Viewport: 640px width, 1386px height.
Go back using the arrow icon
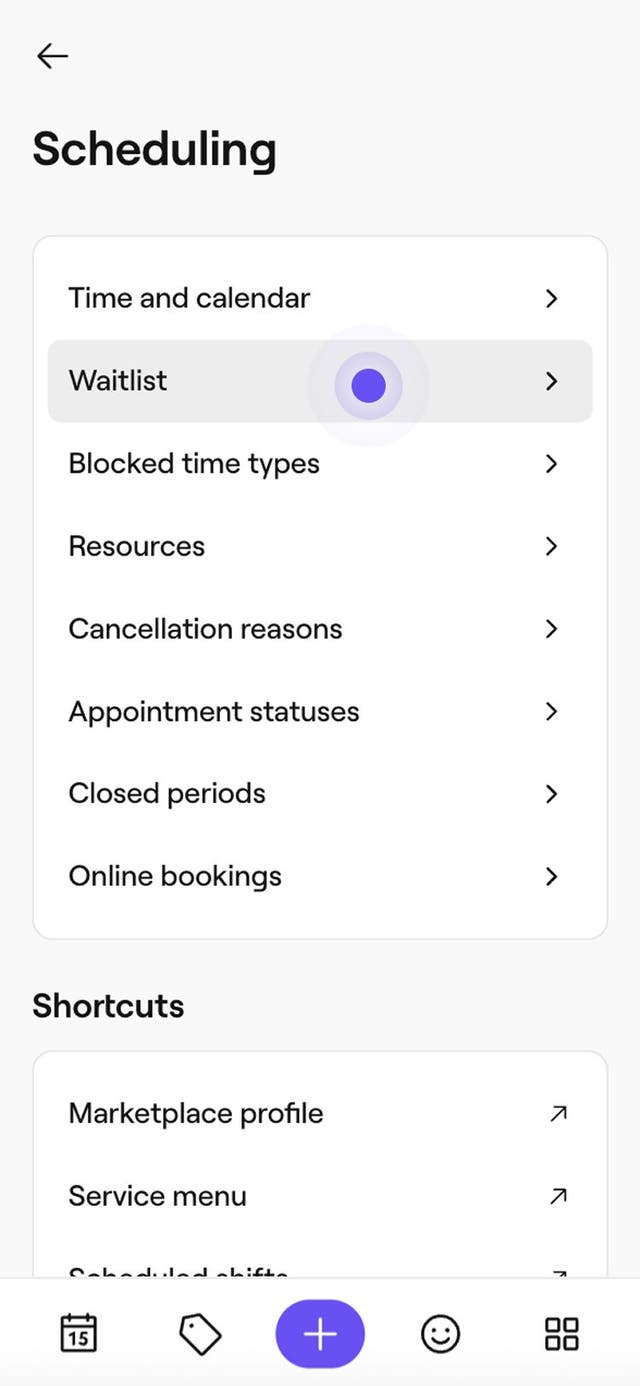pyautogui.click(x=52, y=56)
